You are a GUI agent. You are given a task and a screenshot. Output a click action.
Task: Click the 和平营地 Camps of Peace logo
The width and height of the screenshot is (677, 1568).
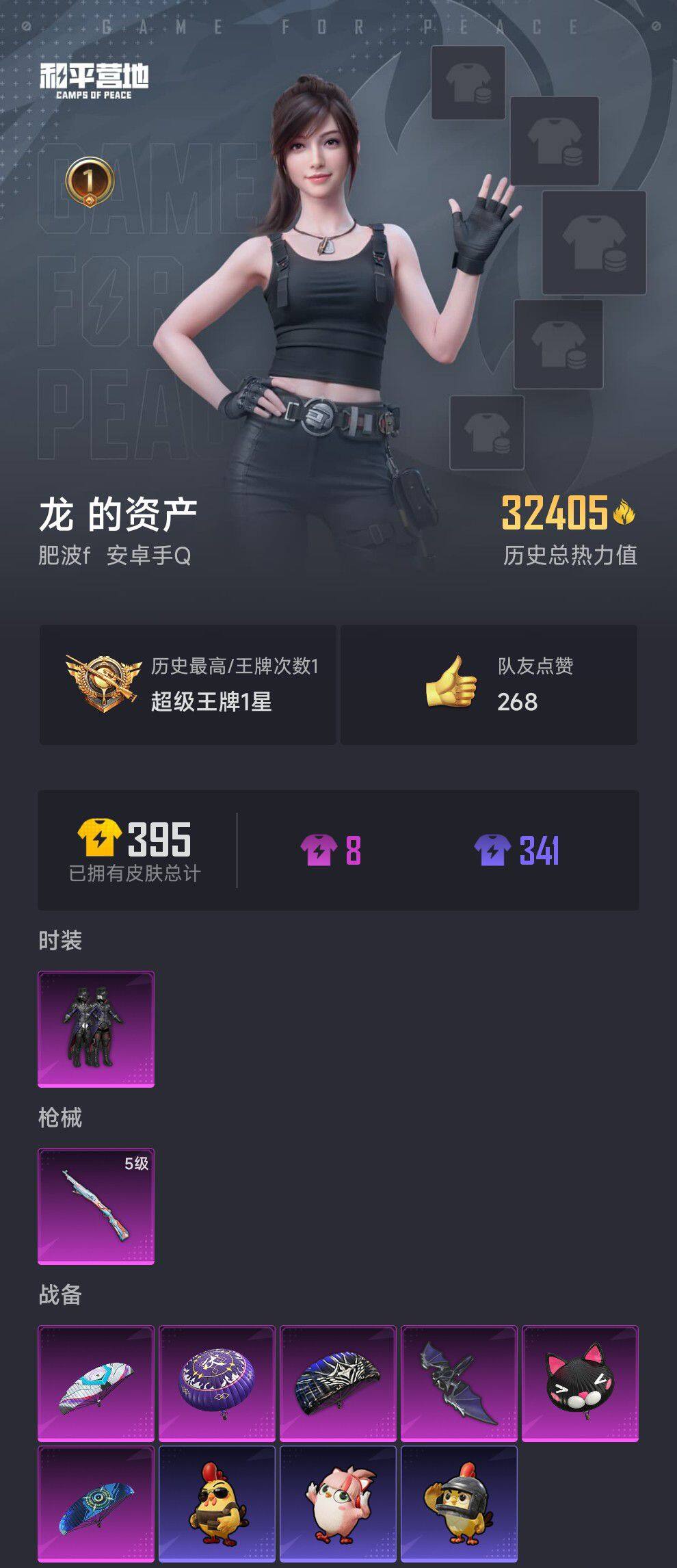coord(96,75)
